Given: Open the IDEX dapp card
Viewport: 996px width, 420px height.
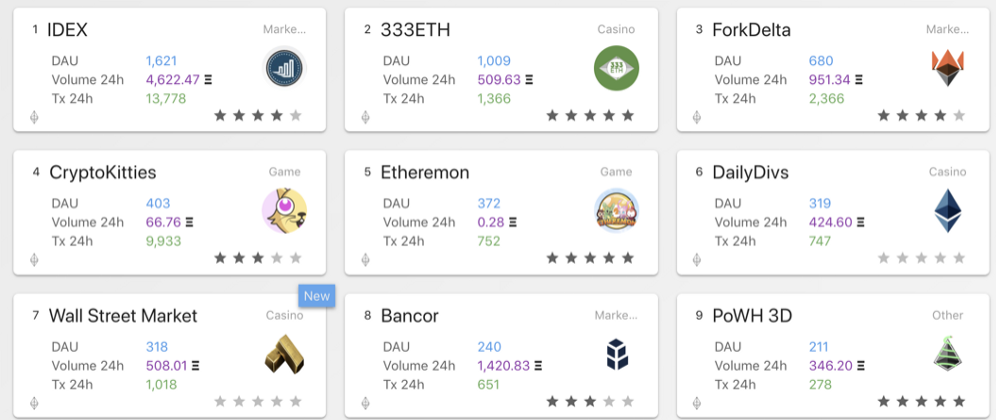Looking at the screenshot, I should tap(68, 30).
